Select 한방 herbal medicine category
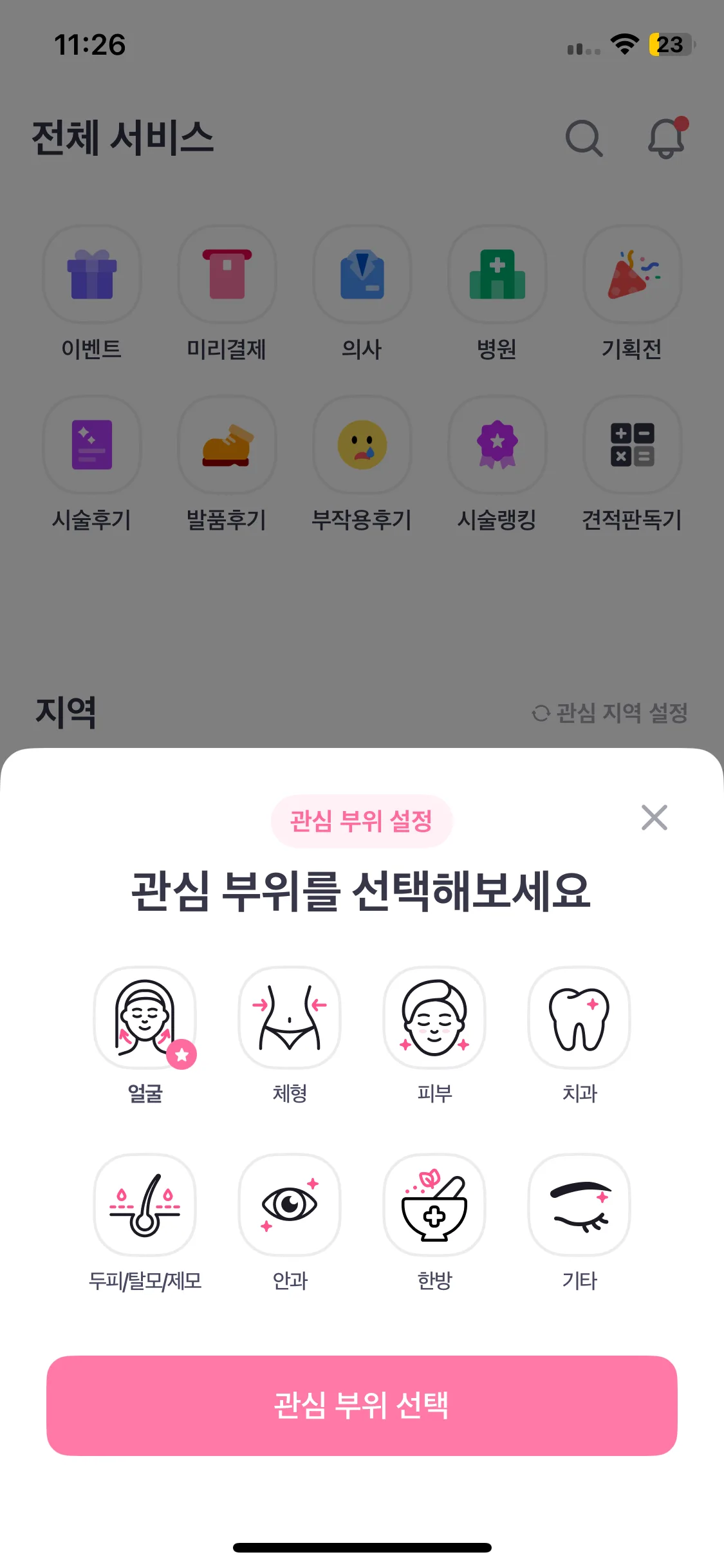The height and width of the screenshot is (1568, 724). (x=434, y=1204)
